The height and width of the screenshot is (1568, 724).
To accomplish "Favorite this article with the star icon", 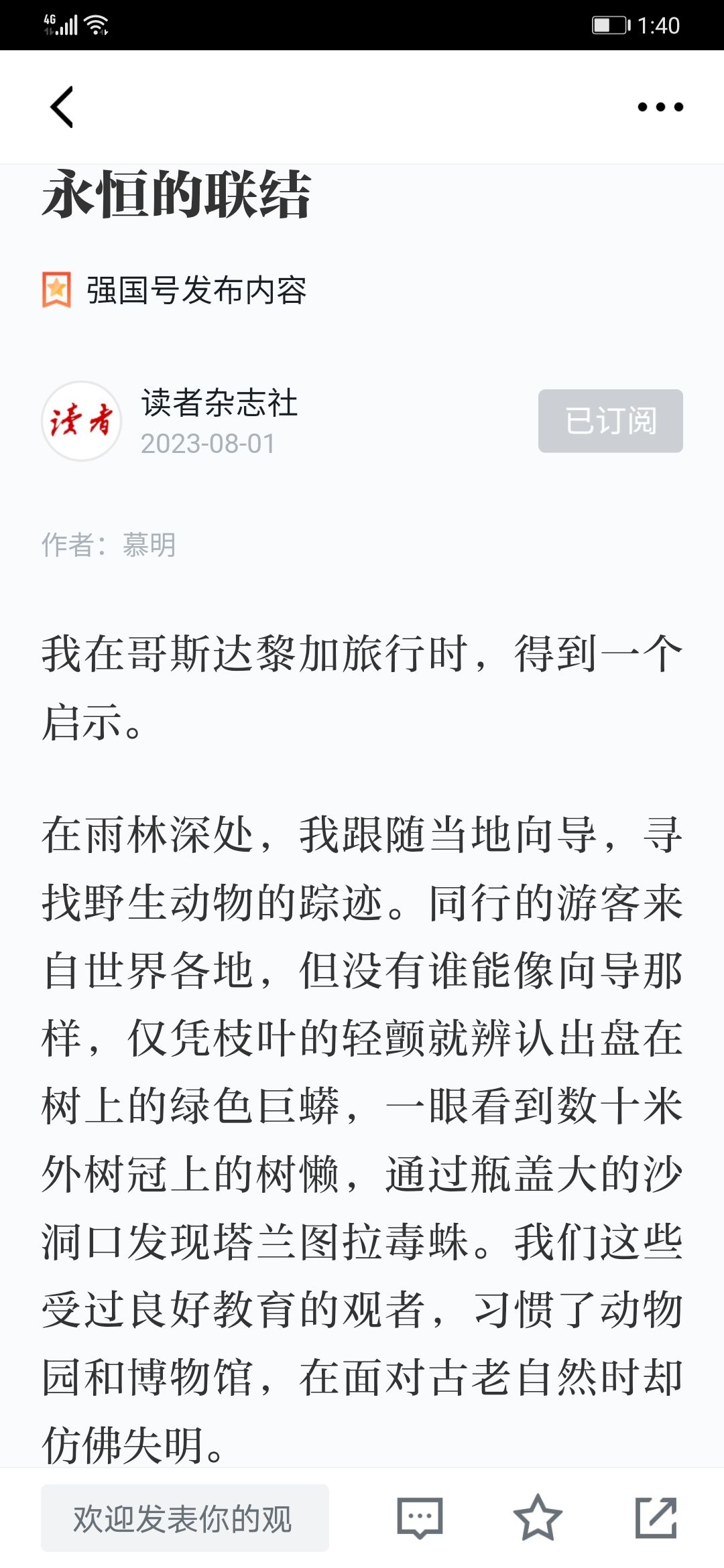I will 538,1517.
